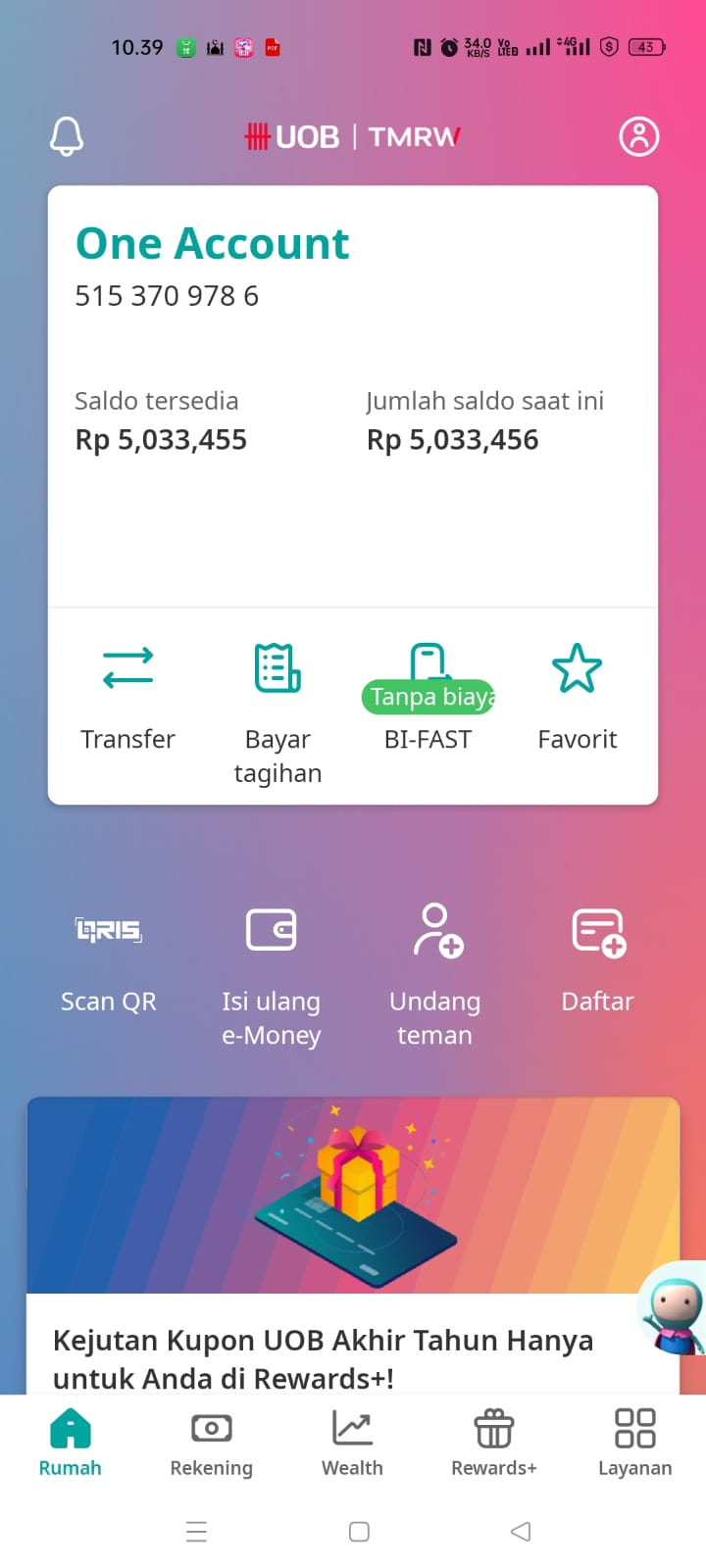Tap the system home button
Viewport: 706px width, 1568px height.
click(x=359, y=1531)
